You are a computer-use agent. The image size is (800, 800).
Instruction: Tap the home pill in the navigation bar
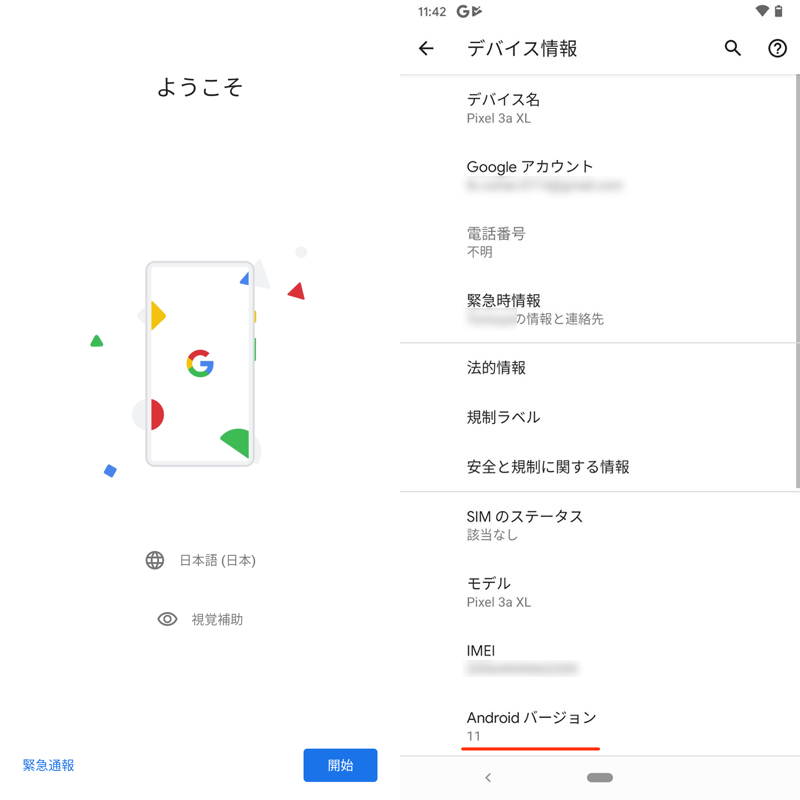[600, 778]
